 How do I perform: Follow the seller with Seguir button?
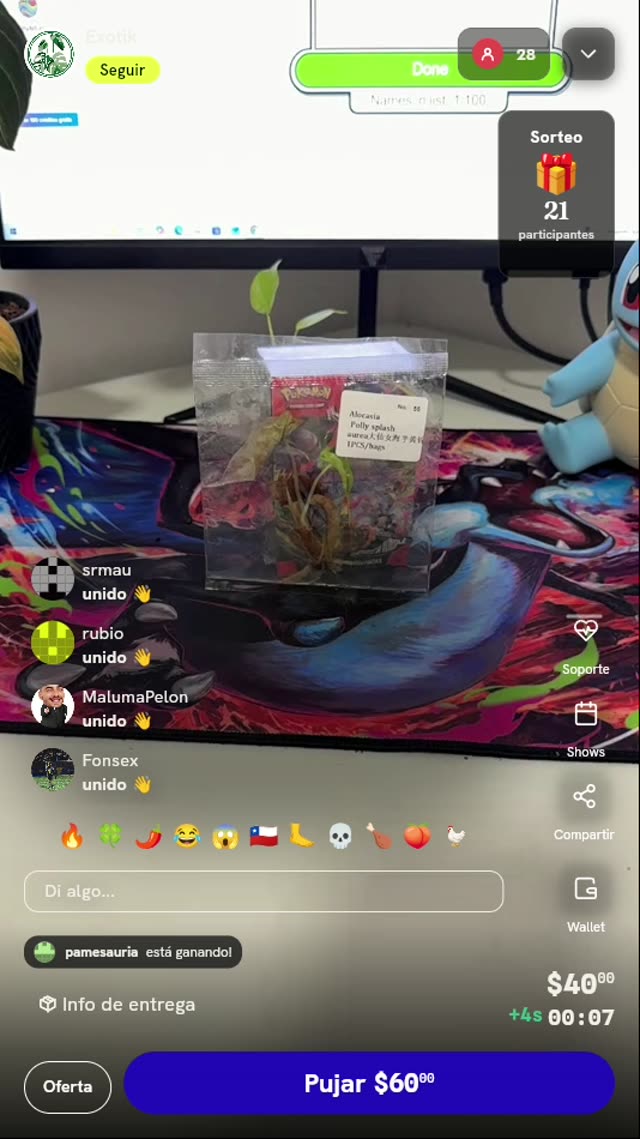click(122, 70)
